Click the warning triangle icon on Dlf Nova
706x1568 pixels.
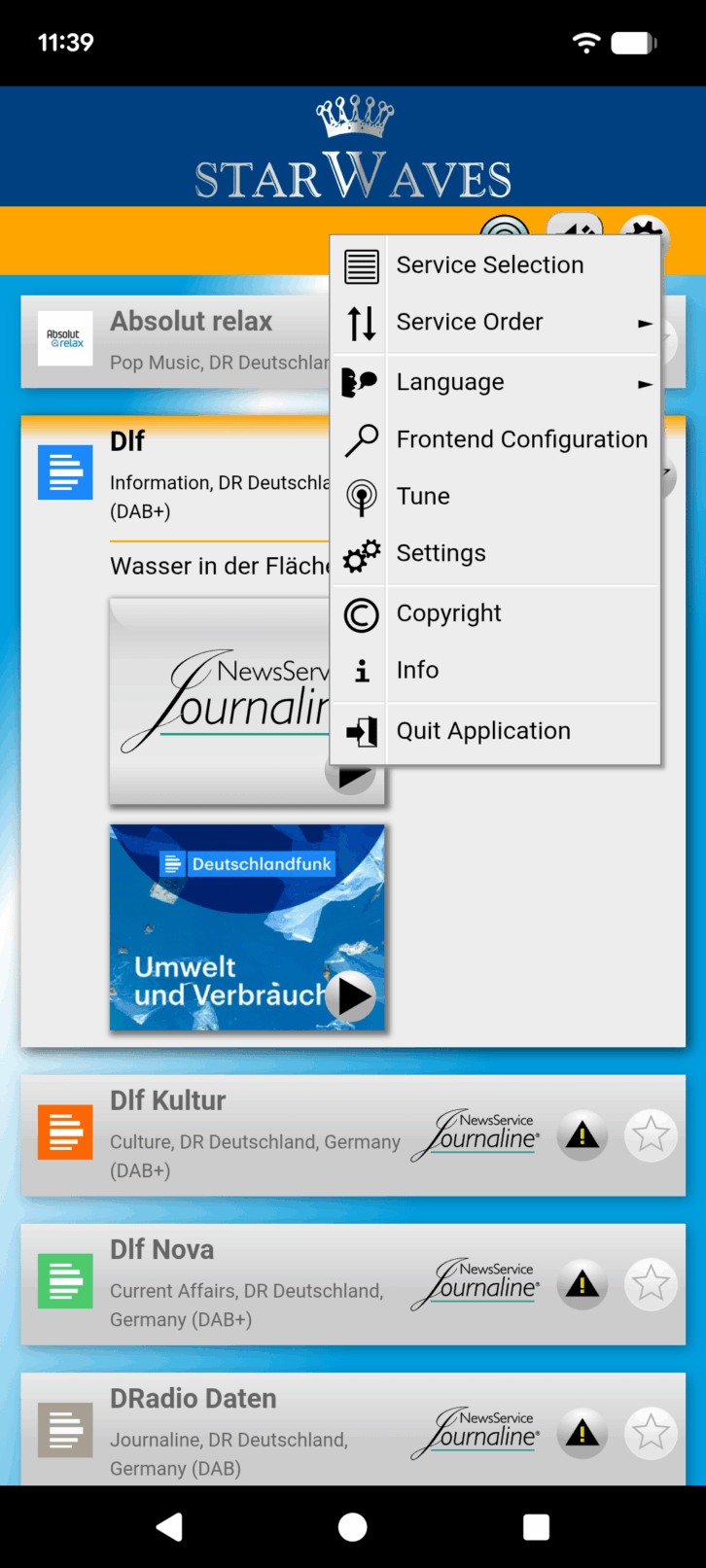tap(582, 1284)
